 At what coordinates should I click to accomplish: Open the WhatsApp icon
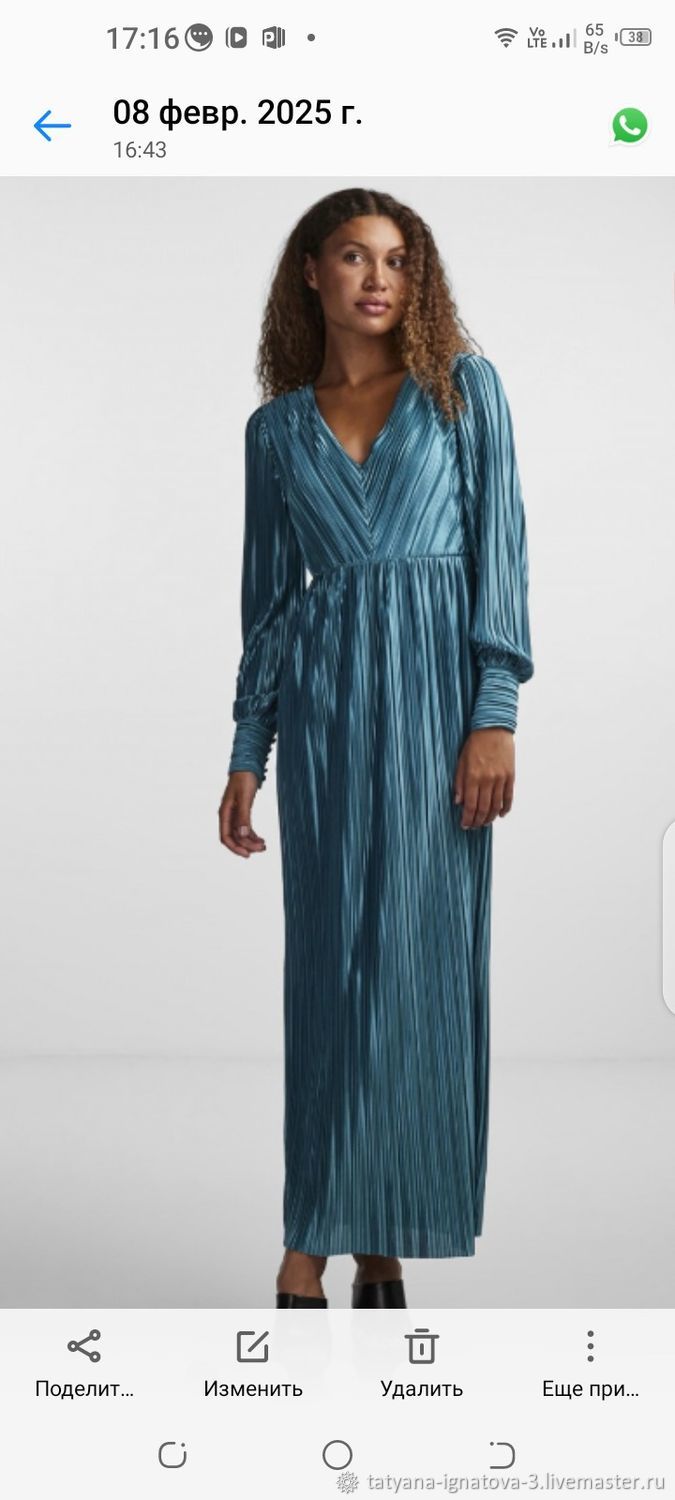tap(630, 126)
